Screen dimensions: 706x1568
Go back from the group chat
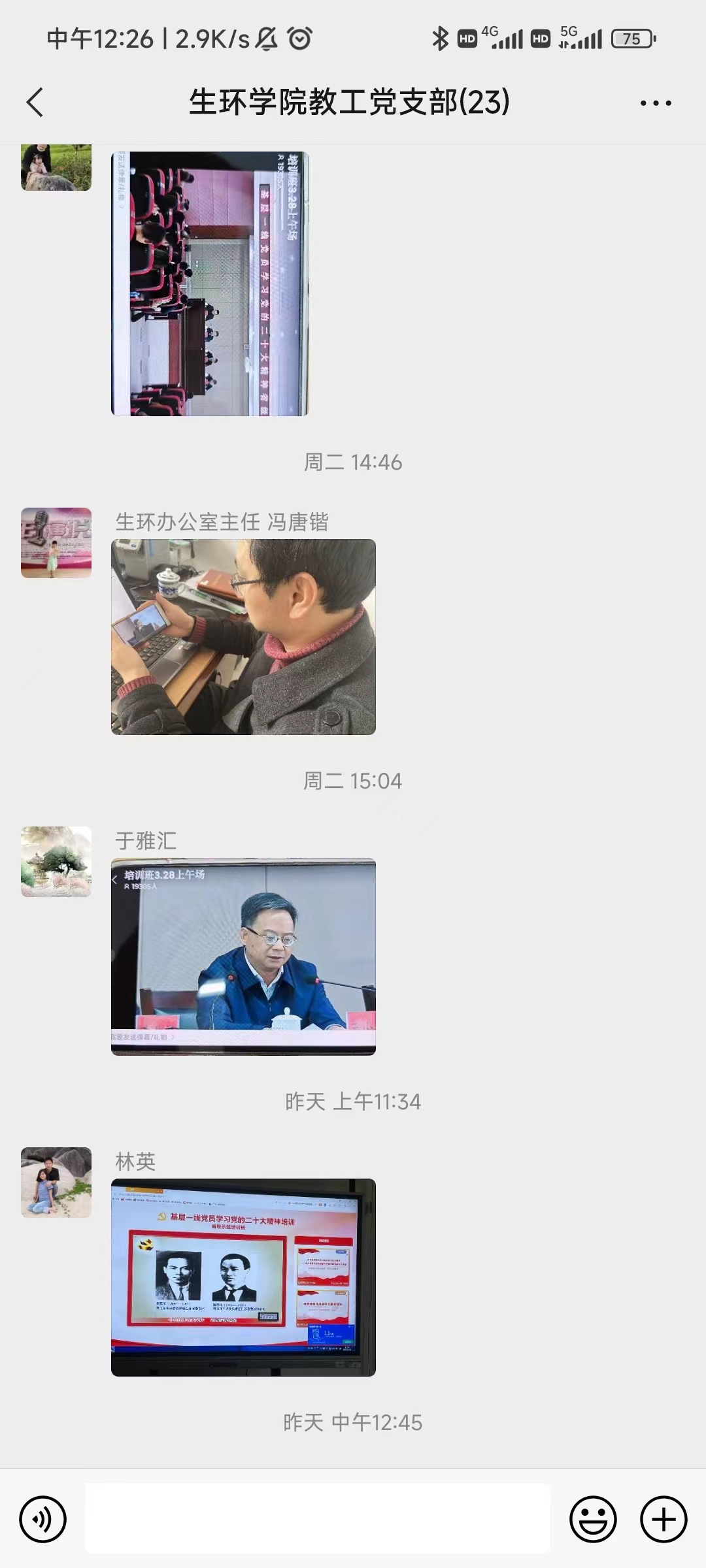pyautogui.click(x=35, y=103)
